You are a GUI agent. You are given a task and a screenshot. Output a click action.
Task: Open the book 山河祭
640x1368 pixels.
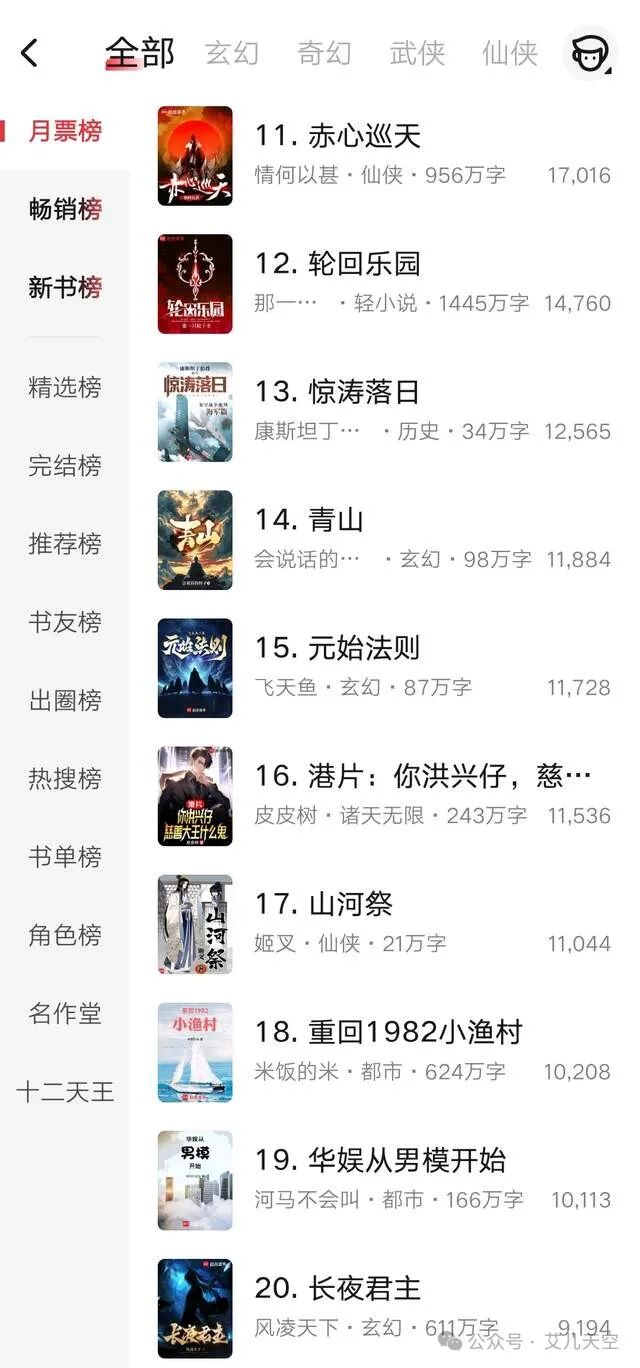point(384,924)
